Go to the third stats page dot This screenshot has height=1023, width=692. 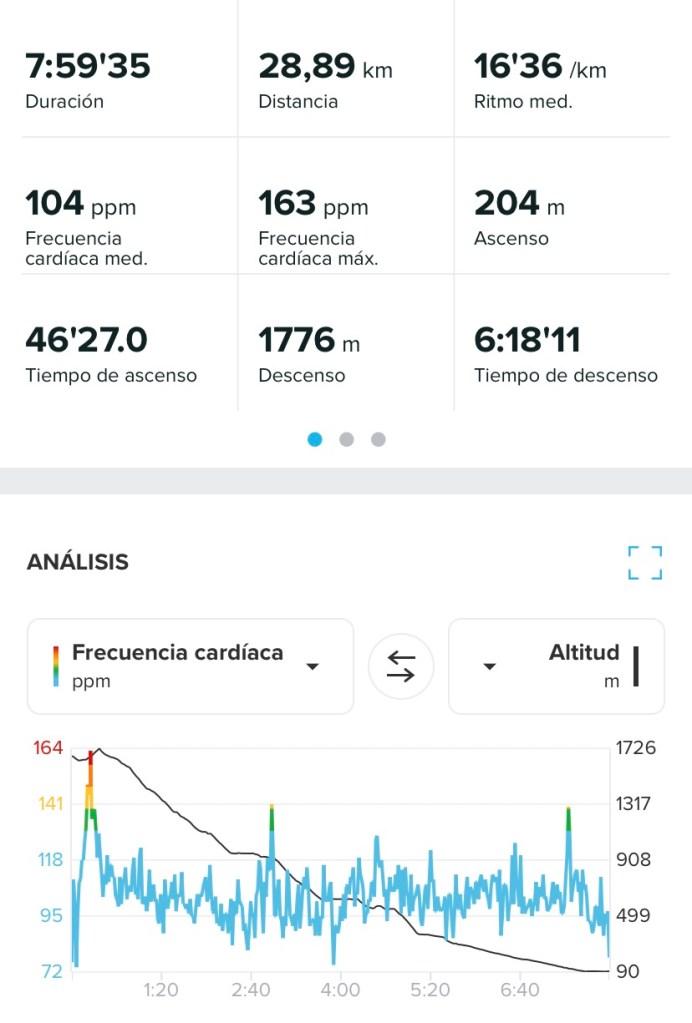[x=378, y=439]
